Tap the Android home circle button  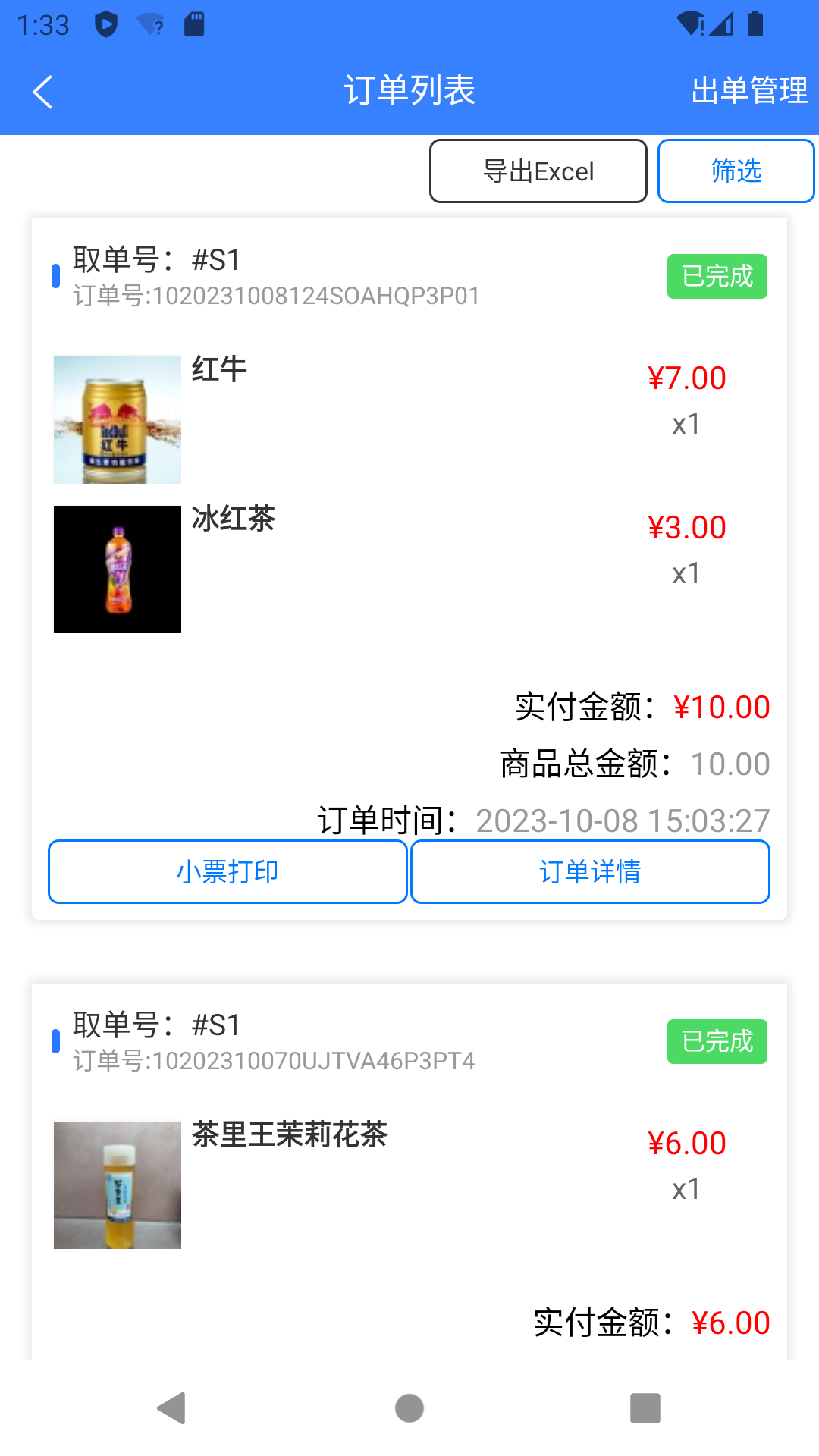(x=409, y=1410)
